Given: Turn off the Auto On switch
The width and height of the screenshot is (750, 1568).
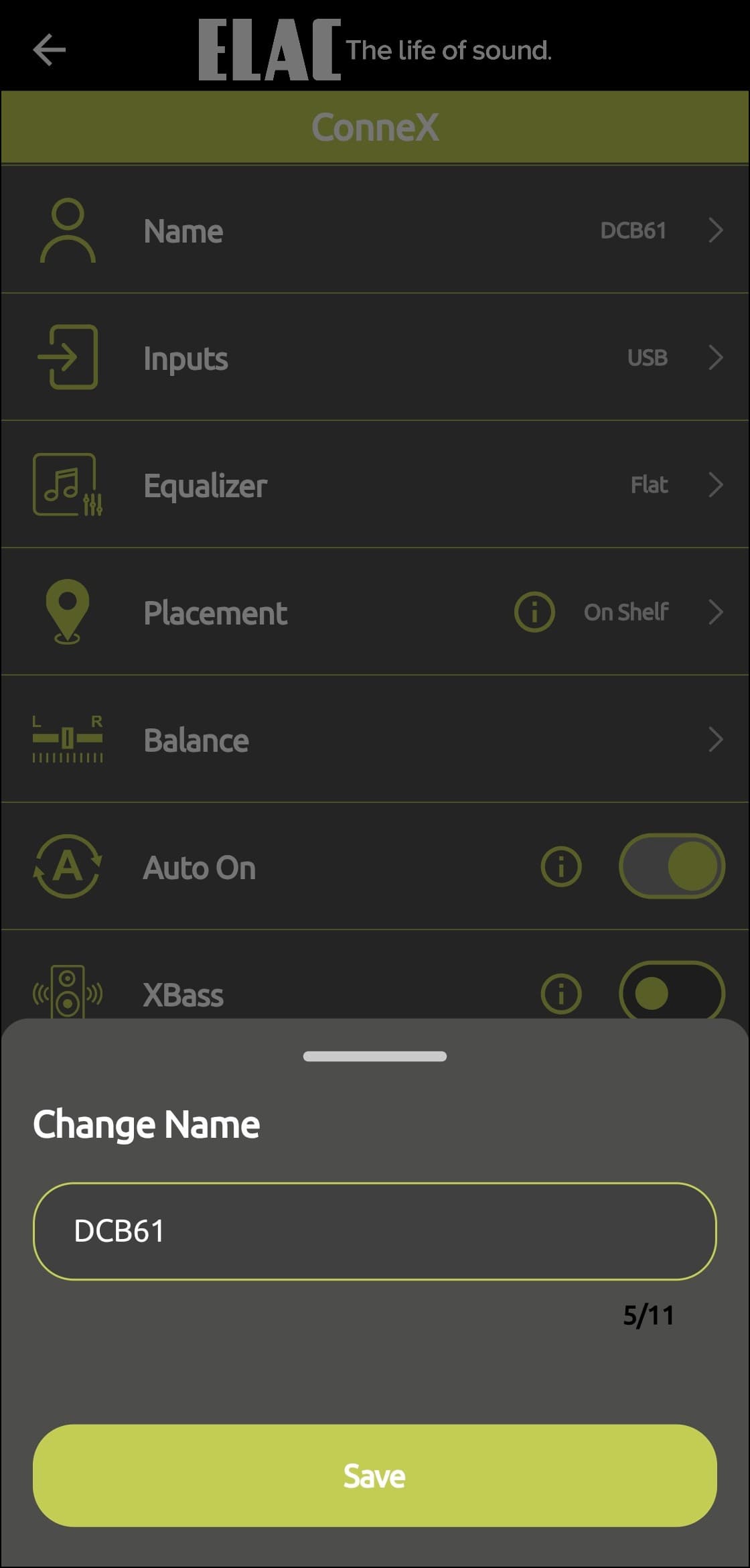Looking at the screenshot, I should (672, 866).
